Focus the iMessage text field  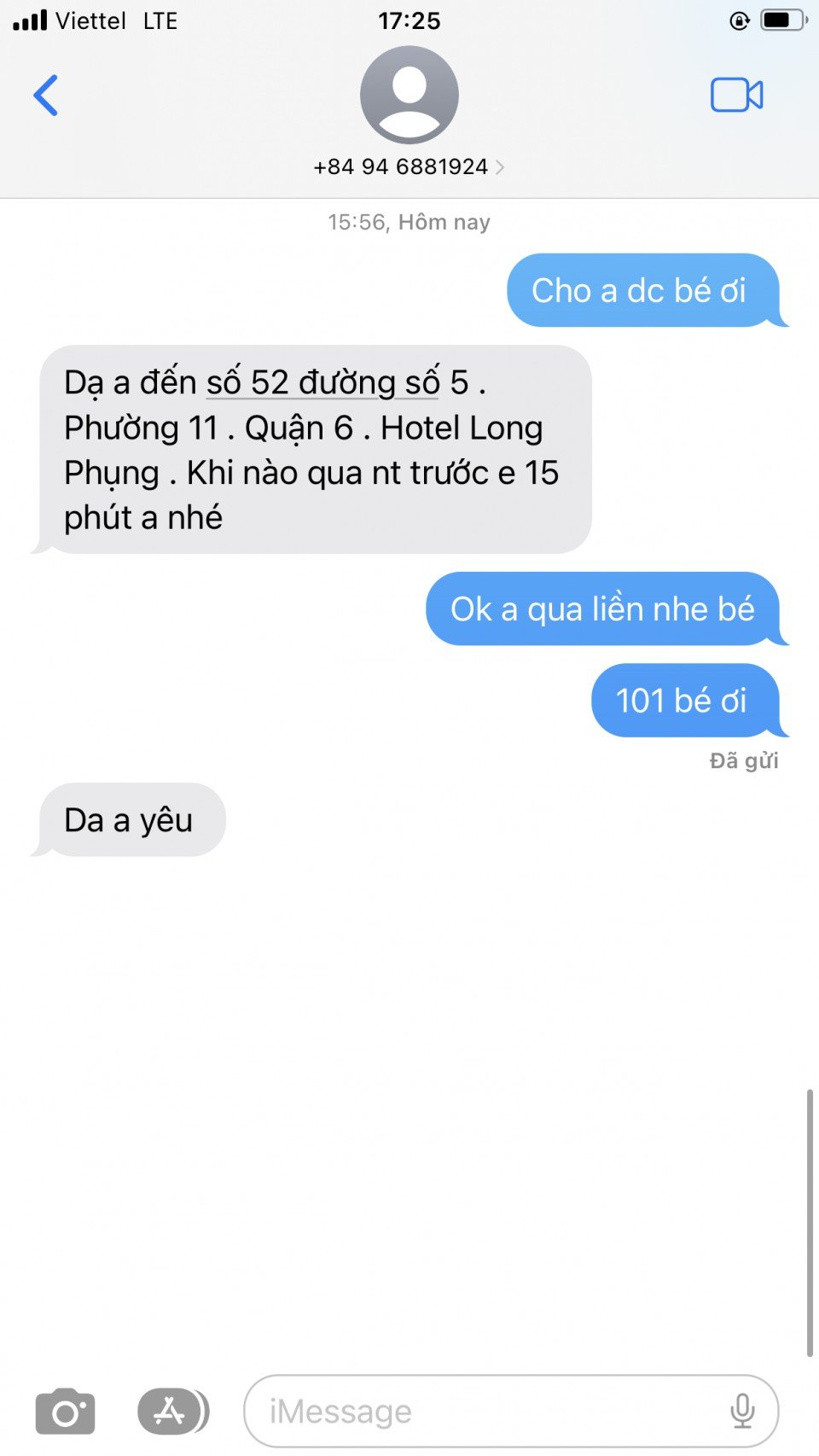(486, 1412)
